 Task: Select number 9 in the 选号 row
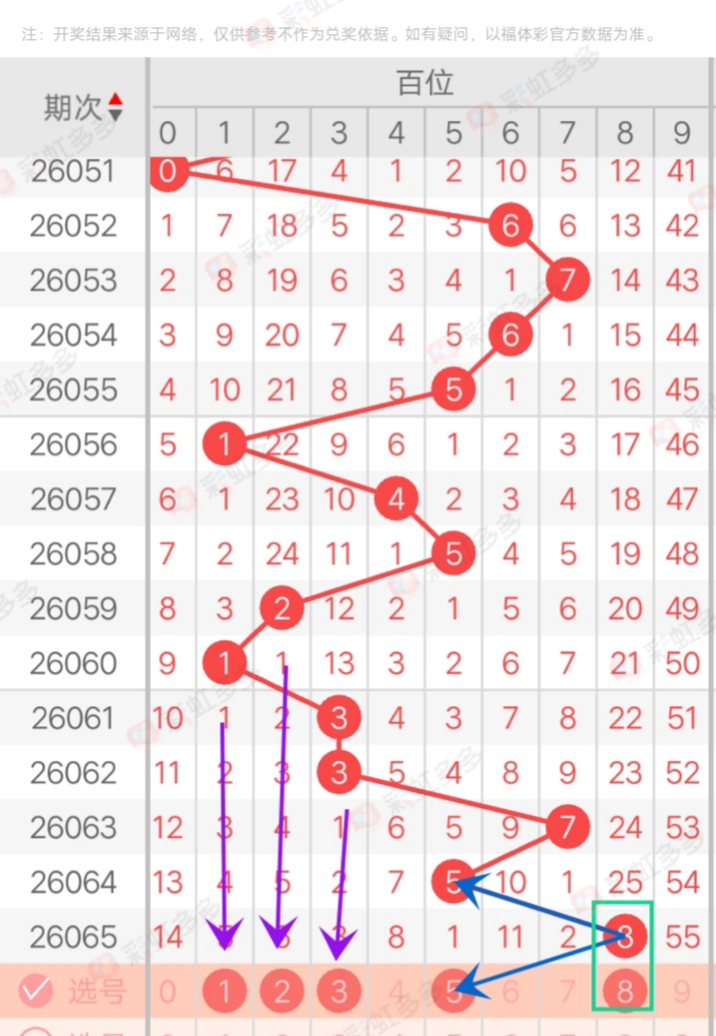[x=683, y=991]
